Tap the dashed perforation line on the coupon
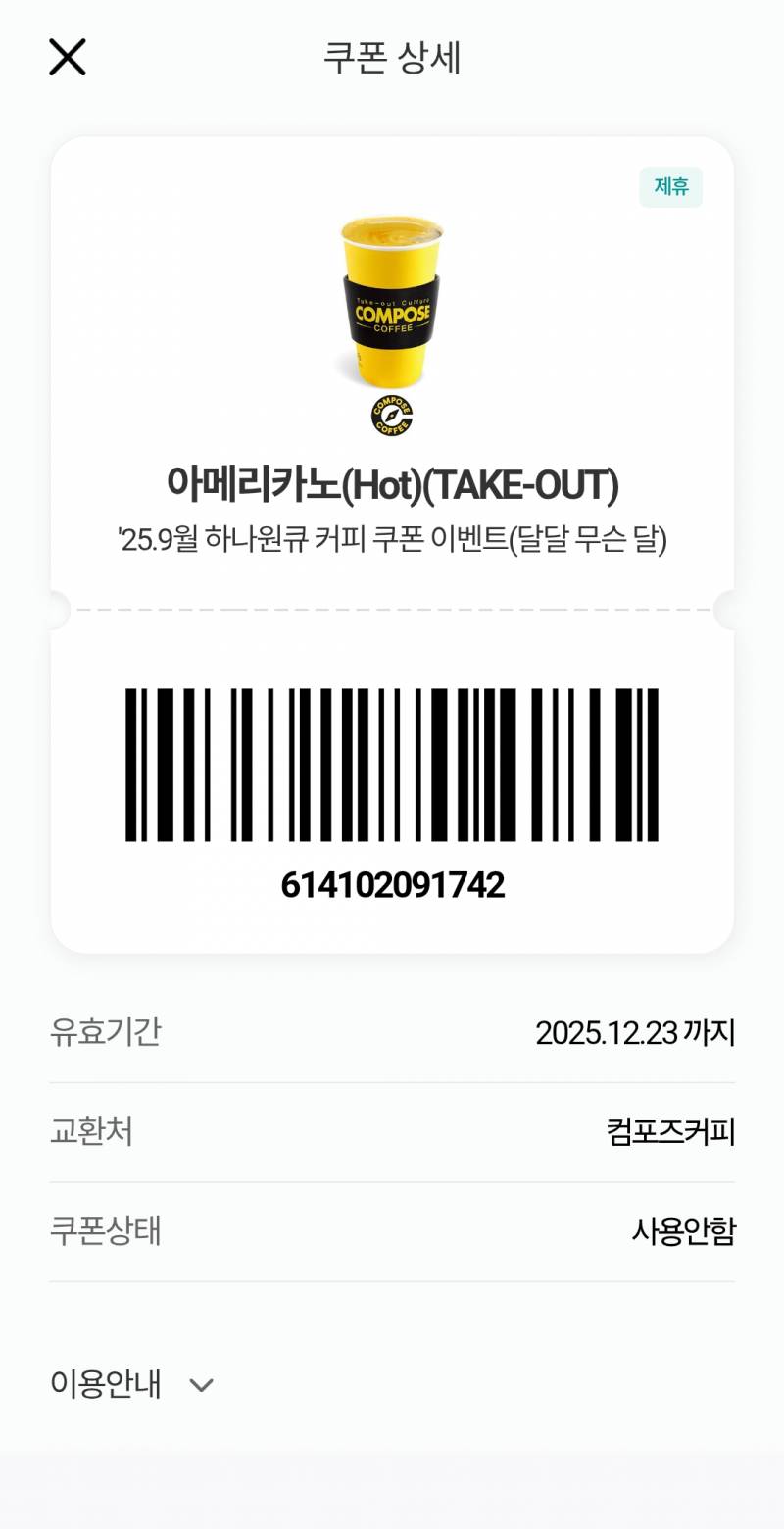Viewport: 784px width, 1529px height. click(x=392, y=608)
